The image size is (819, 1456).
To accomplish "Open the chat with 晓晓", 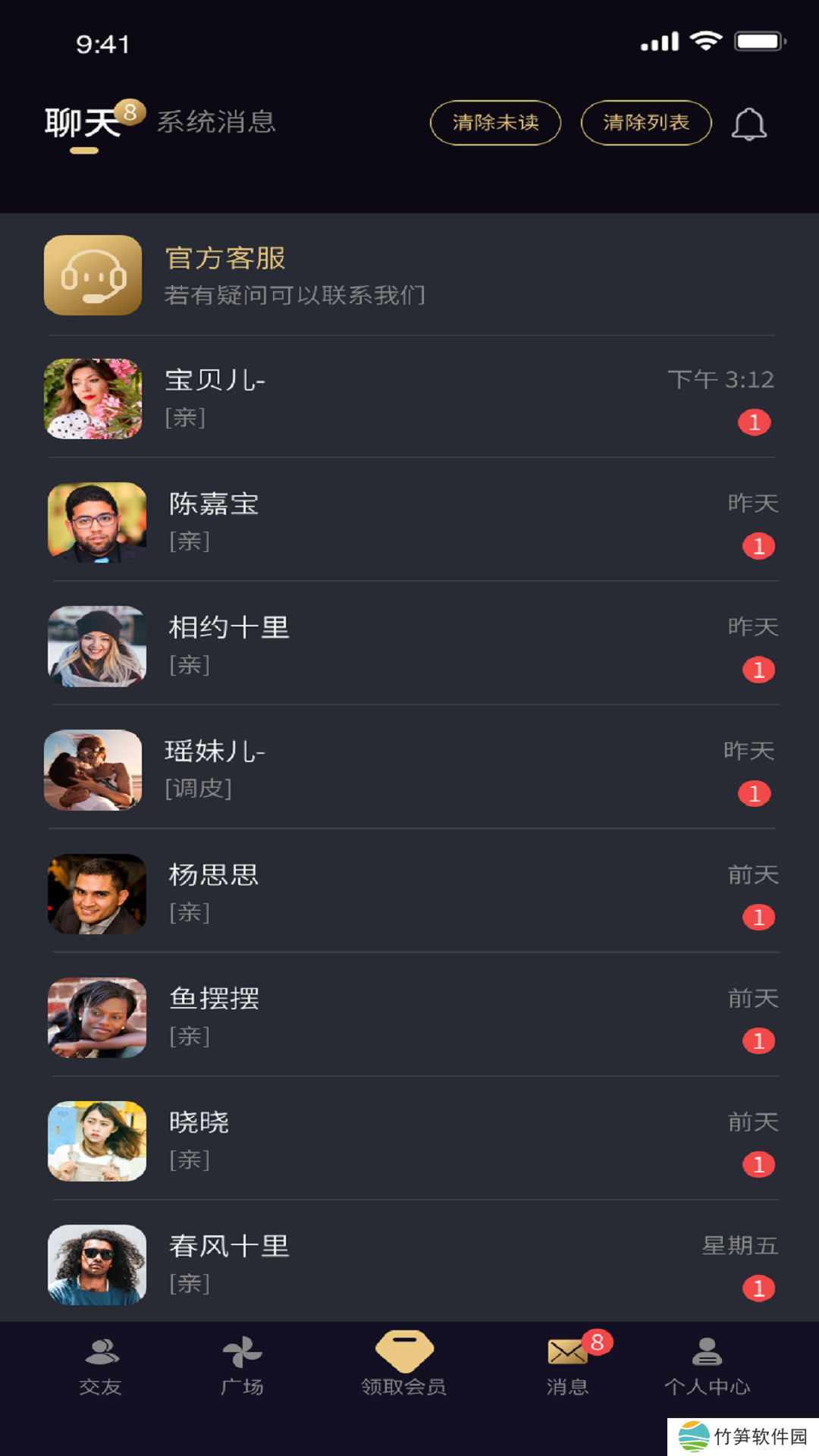I will [x=409, y=1141].
